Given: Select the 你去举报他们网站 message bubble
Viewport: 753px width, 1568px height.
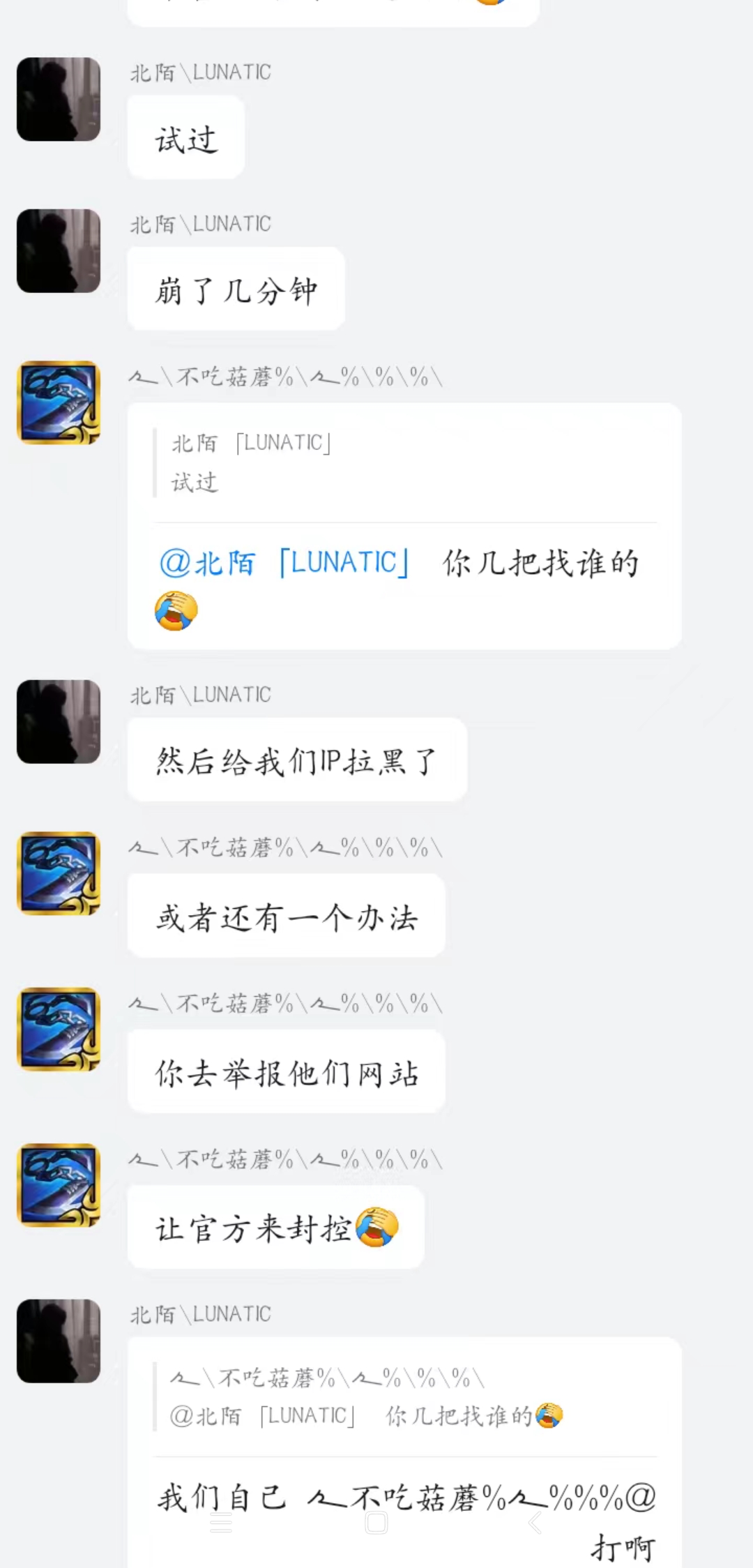Looking at the screenshot, I should 286,1071.
